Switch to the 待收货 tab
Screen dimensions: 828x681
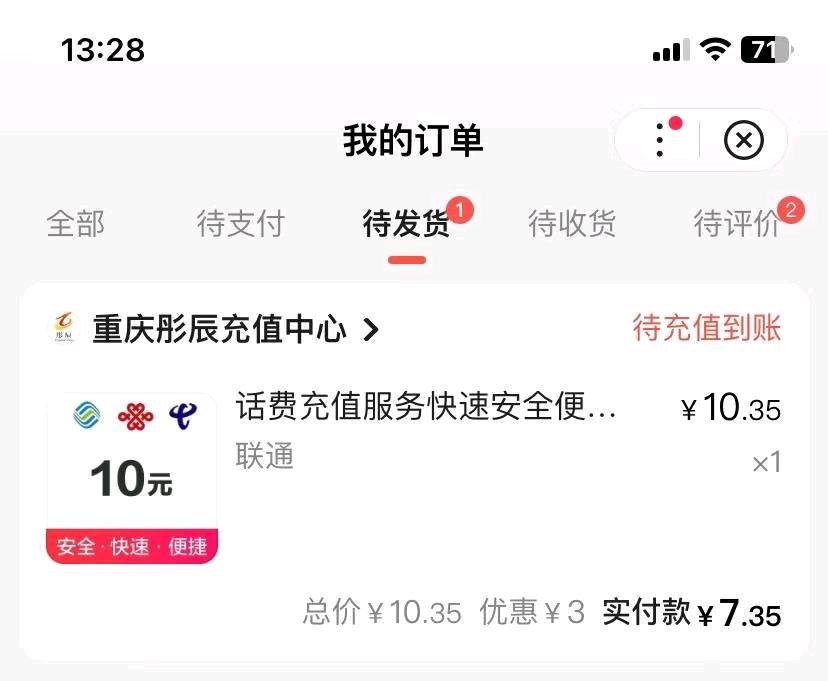572,224
